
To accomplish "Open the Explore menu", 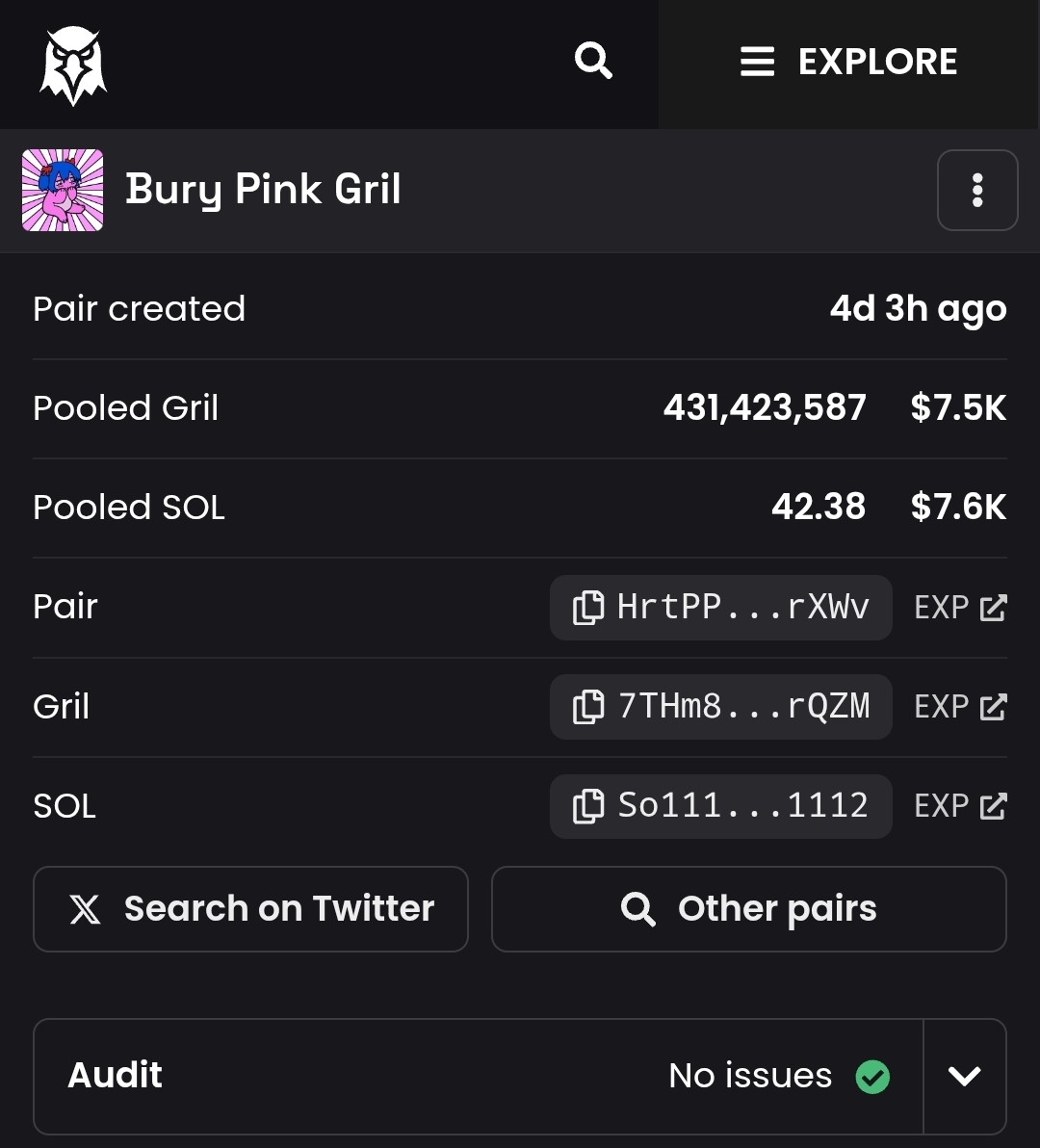I will (848, 64).
